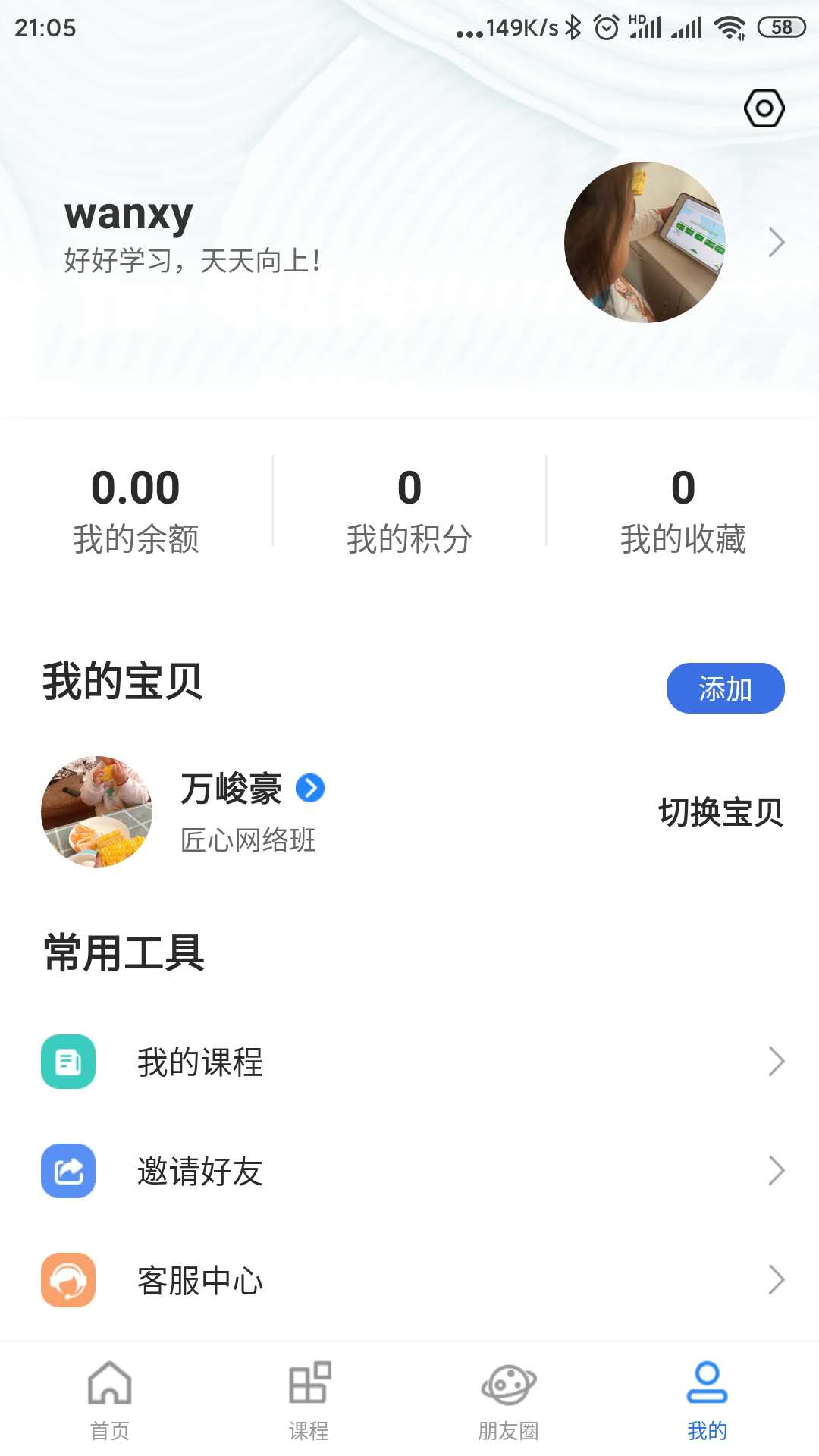The image size is (819, 1456).
Task: Switch to the 课程 tab
Action: pyautogui.click(x=309, y=1400)
